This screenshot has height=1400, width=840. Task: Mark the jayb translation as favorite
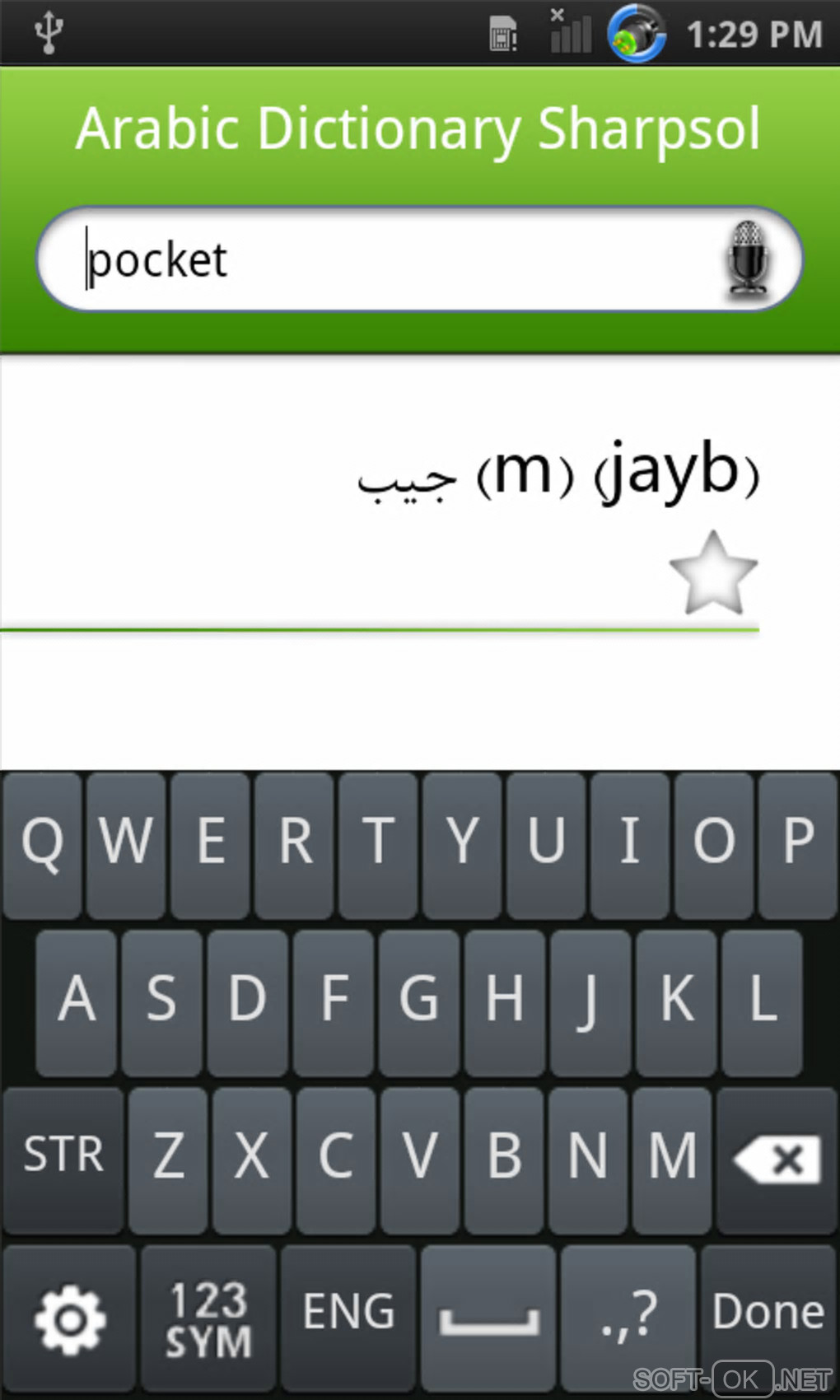tap(712, 574)
